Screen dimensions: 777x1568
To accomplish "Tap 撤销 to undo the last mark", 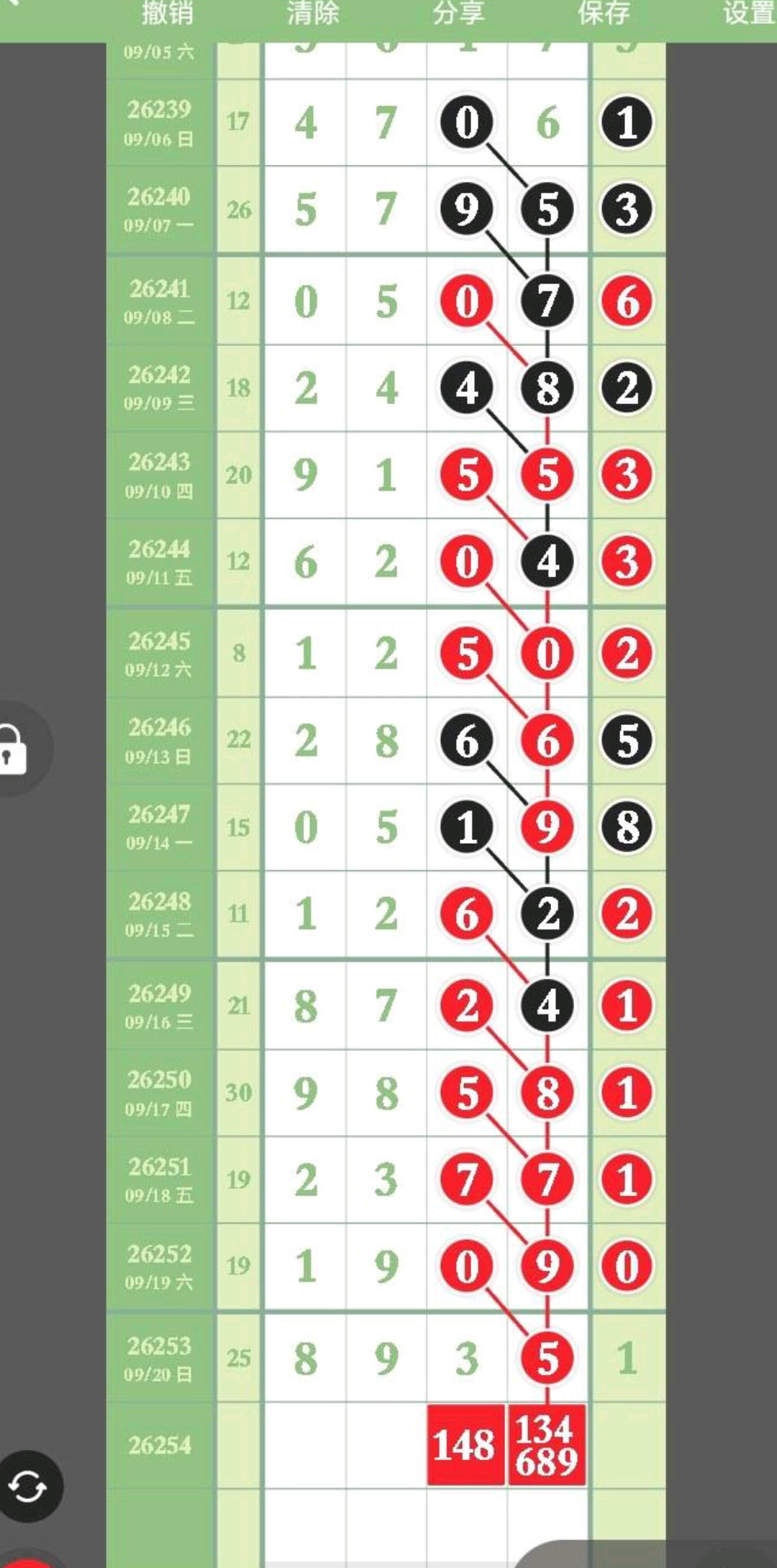I will coord(167,13).
